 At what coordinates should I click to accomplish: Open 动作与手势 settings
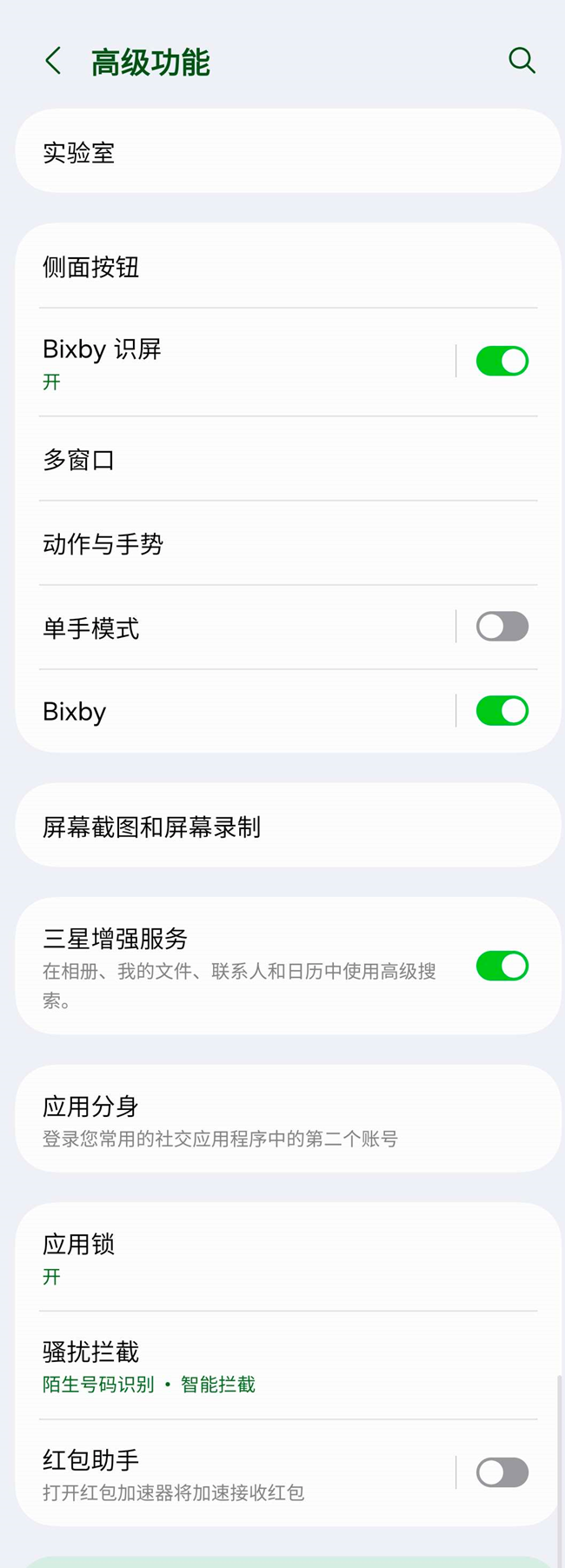287,543
